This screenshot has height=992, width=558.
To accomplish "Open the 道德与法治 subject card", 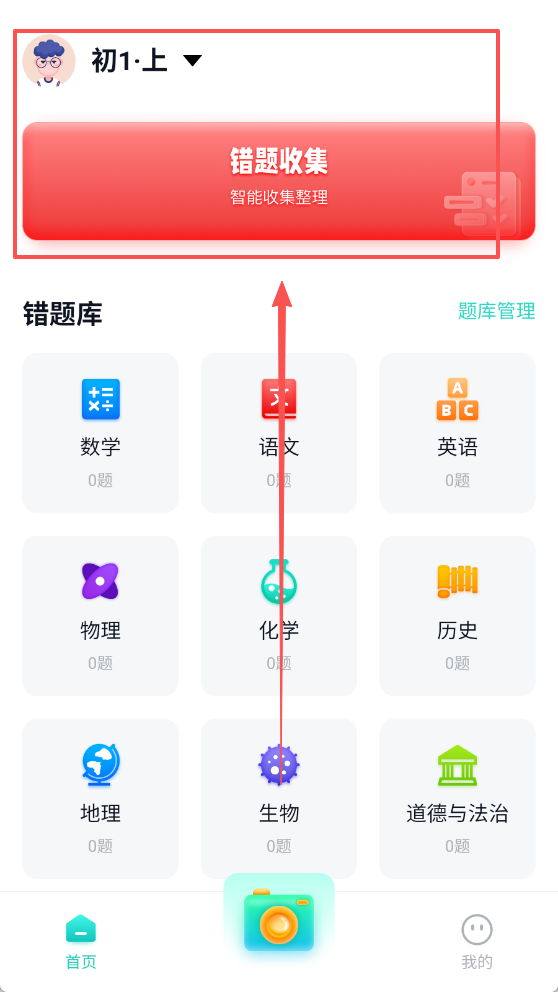I will tap(457, 798).
